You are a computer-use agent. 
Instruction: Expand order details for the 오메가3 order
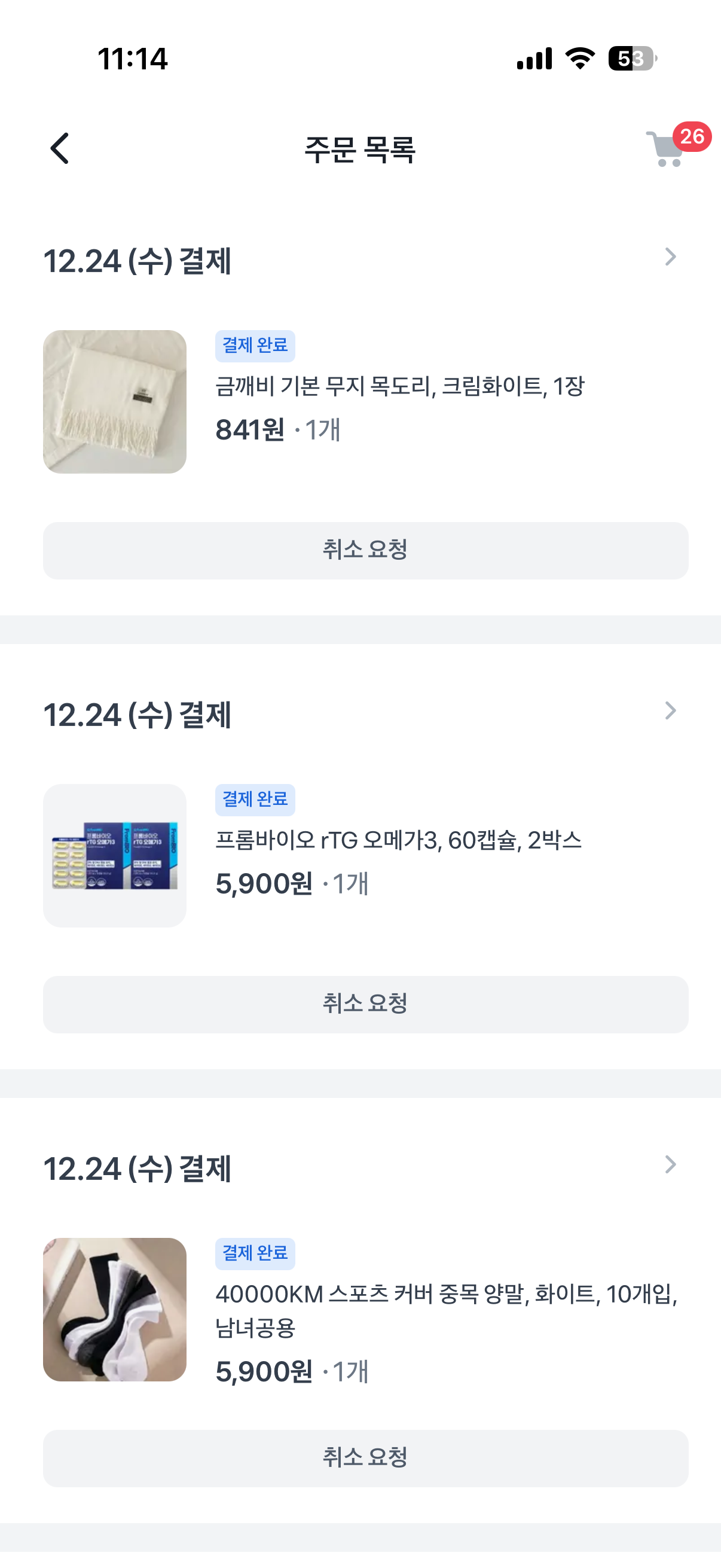(x=670, y=710)
